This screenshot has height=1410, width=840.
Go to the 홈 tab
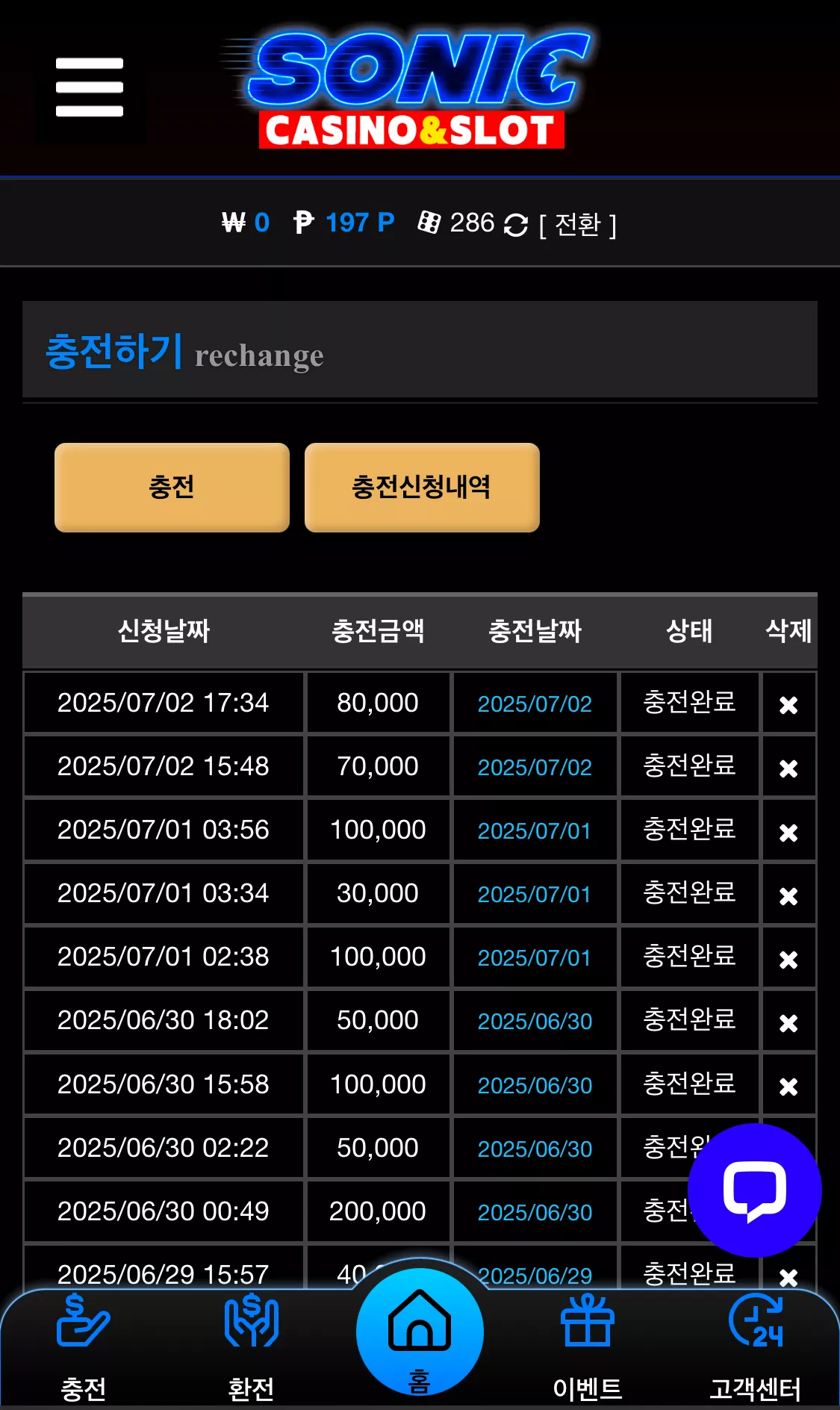click(x=420, y=1333)
